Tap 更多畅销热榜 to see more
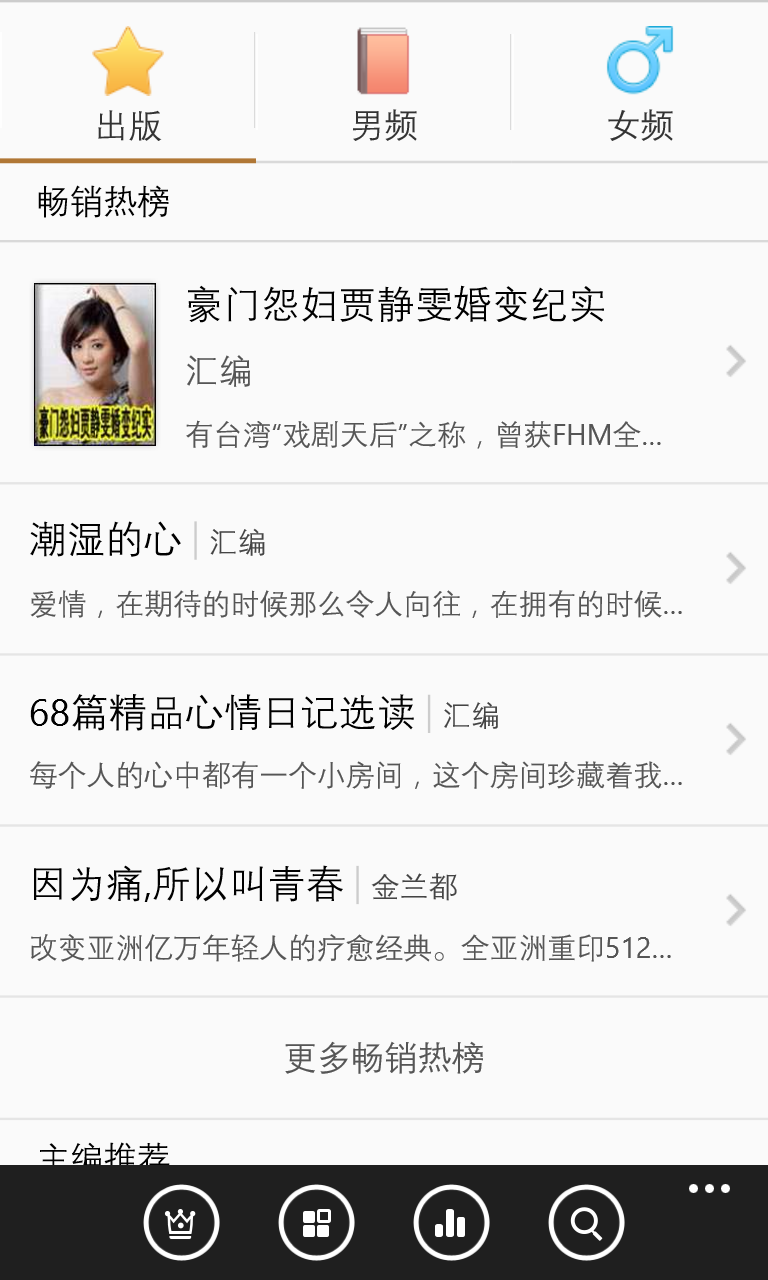Image resolution: width=768 pixels, height=1280 pixels. pyautogui.click(x=384, y=1058)
